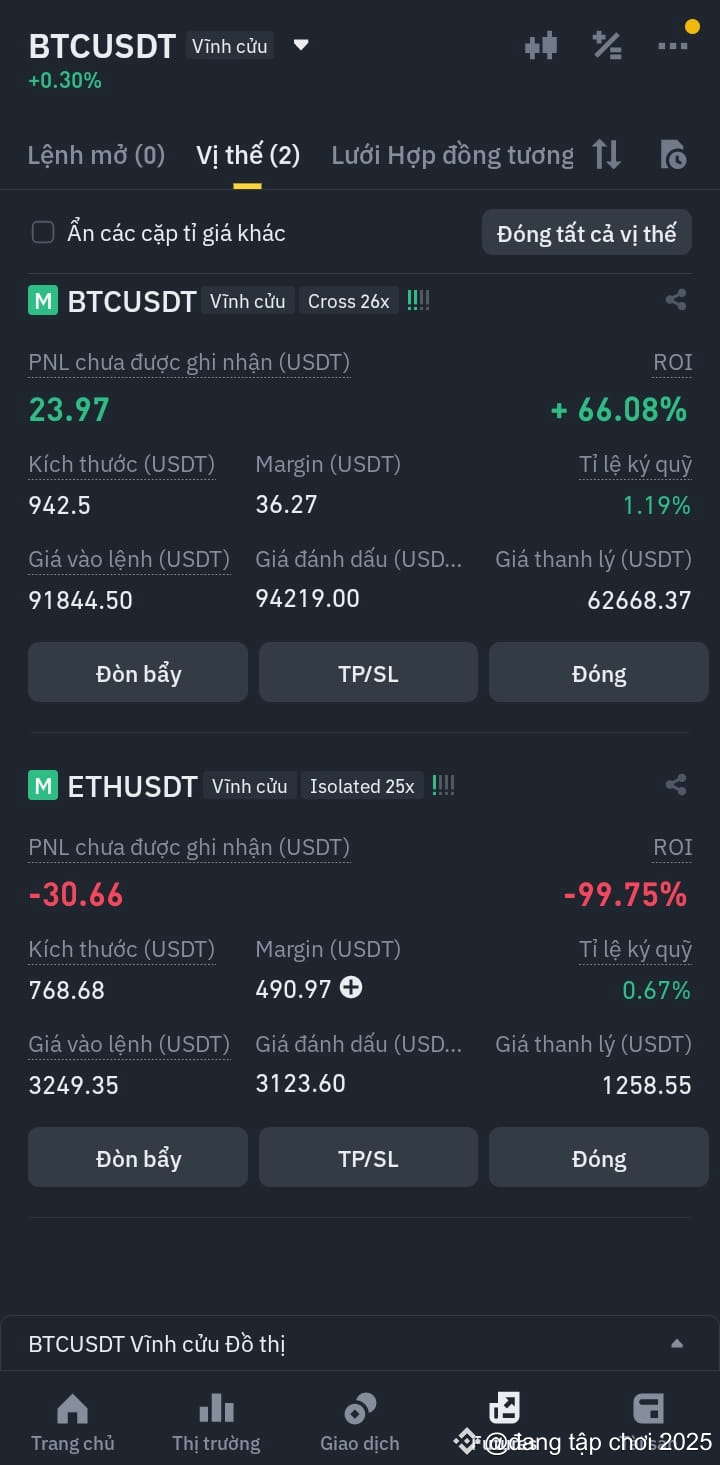Collapse the BTCUSDT Vĩnh cửu Đồ thị section

[679, 1344]
